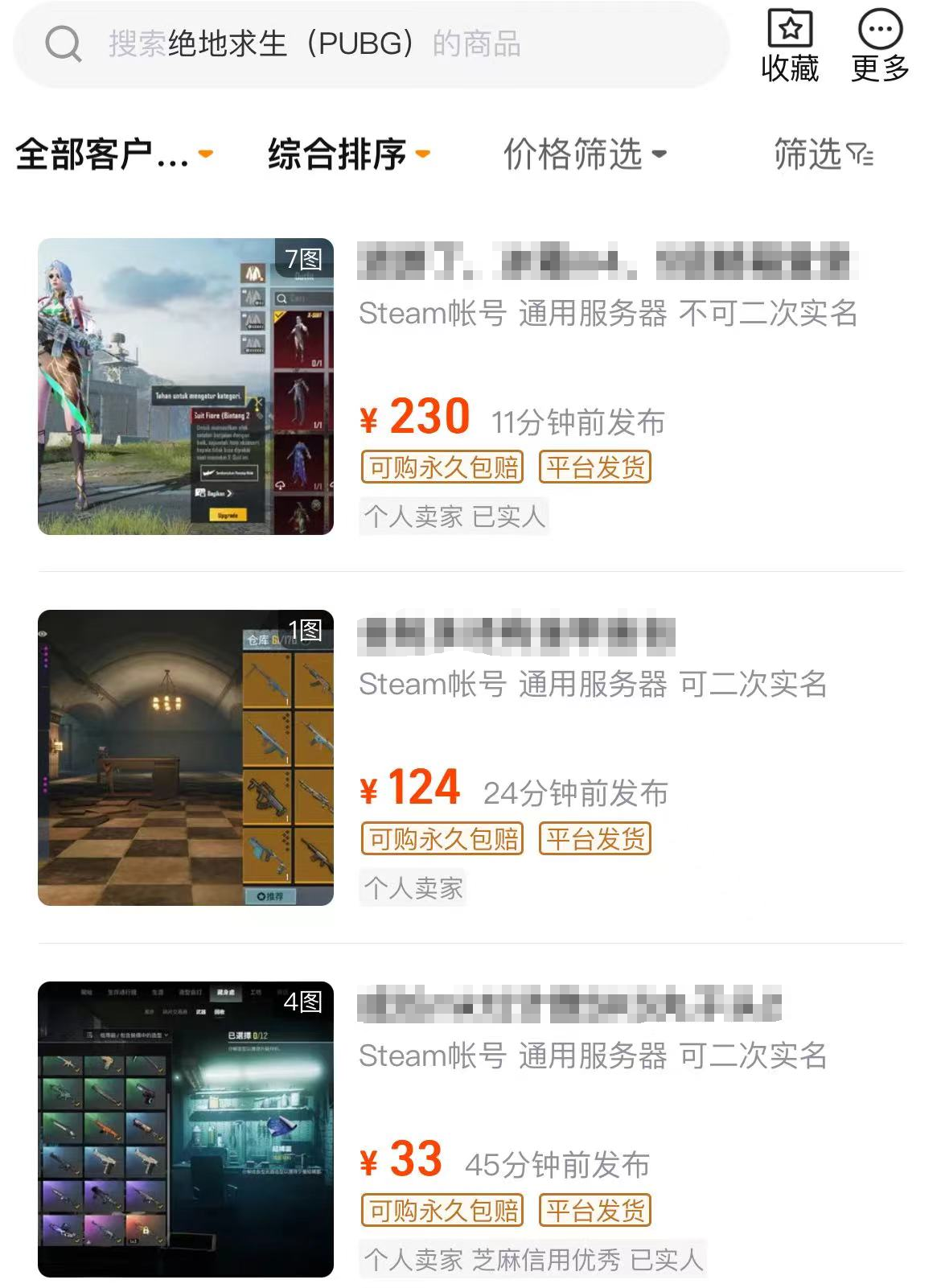Open the 更多 more menu
The image size is (941, 1288).
click(x=880, y=47)
